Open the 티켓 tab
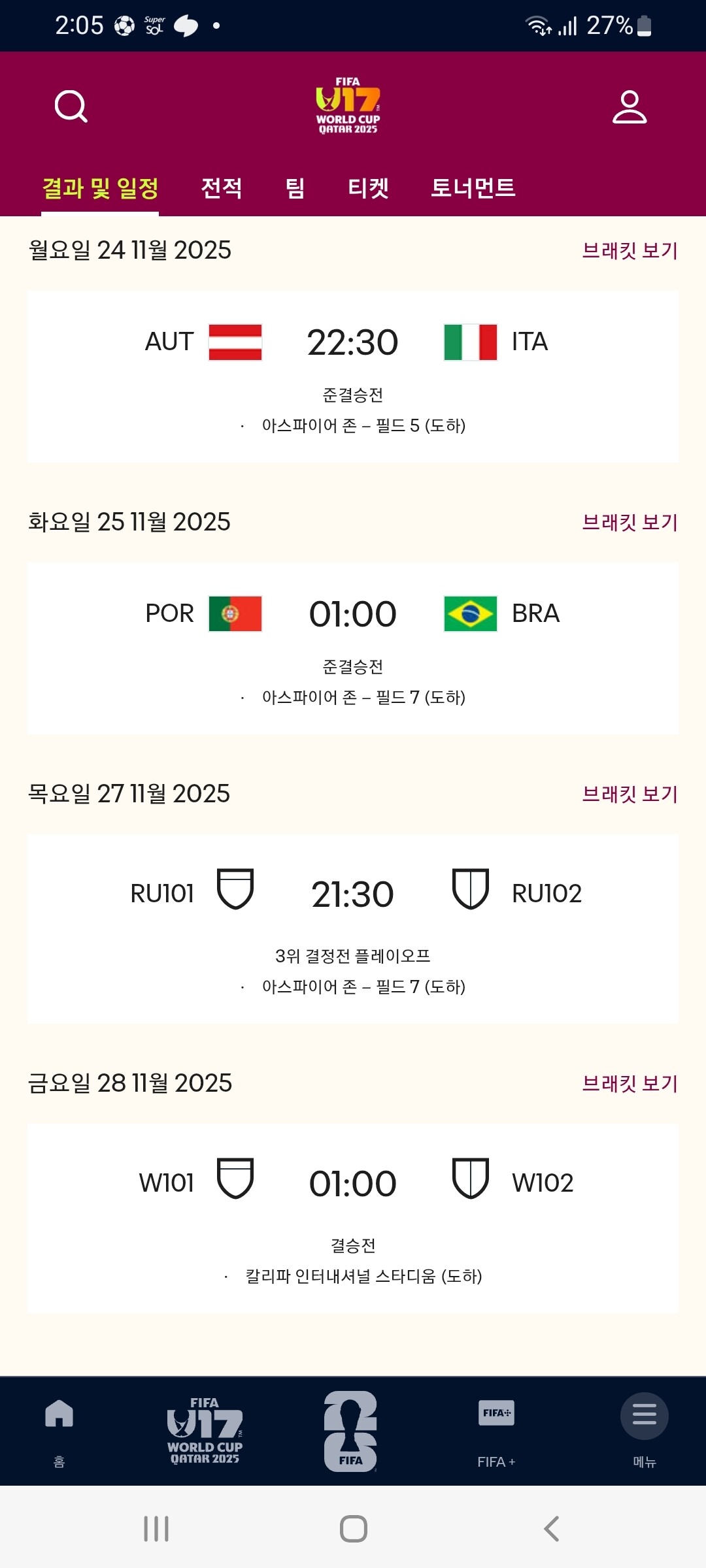The height and width of the screenshot is (1568, 706). pyautogui.click(x=368, y=188)
